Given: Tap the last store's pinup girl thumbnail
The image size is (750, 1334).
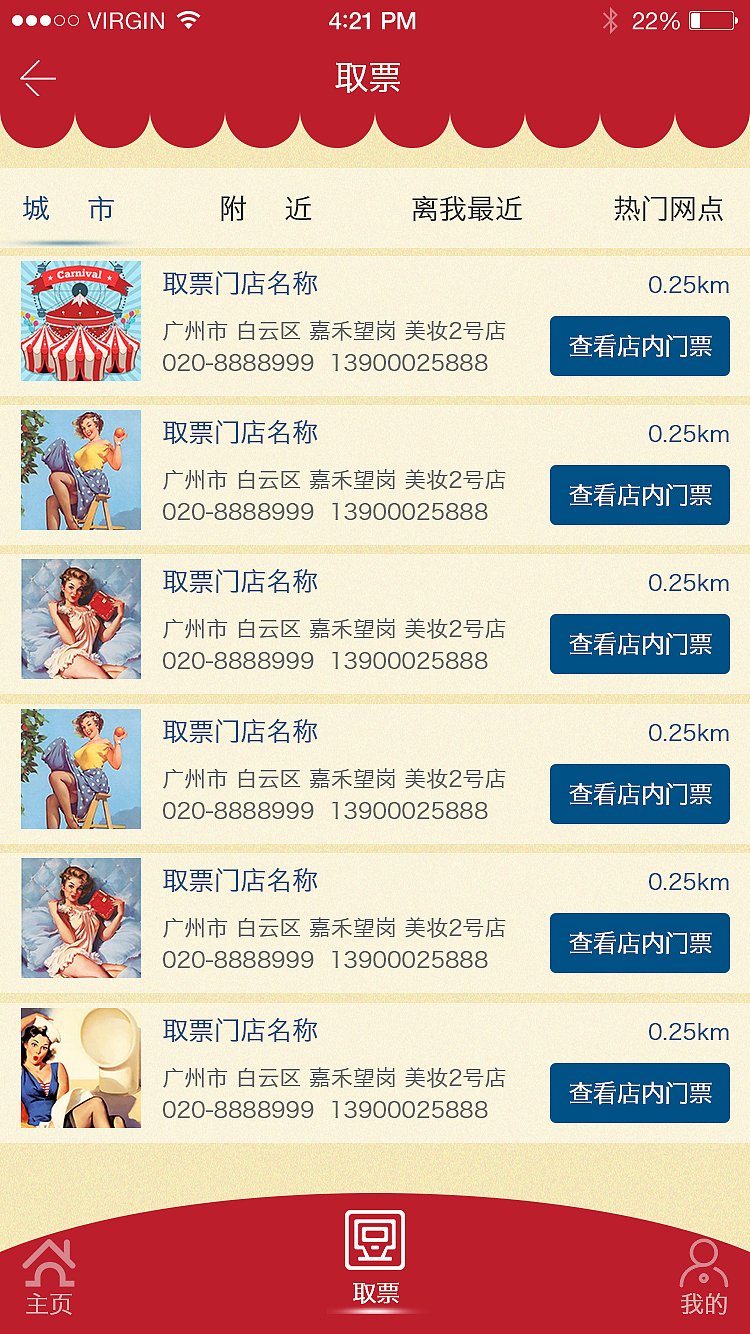Looking at the screenshot, I should point(81,1067).
